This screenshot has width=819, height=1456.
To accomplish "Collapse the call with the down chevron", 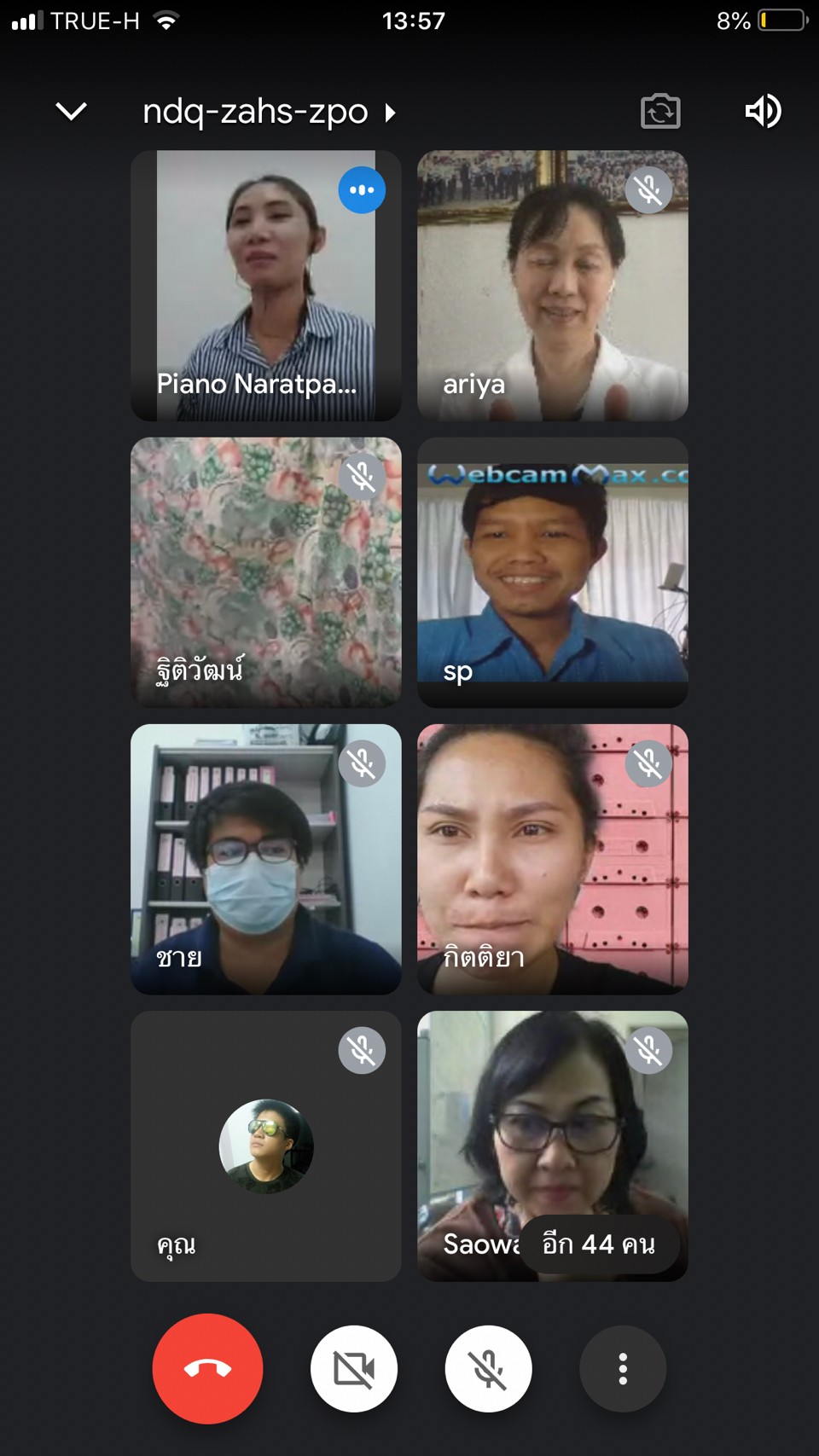I will pyautogui.click(x=71, y=111).
